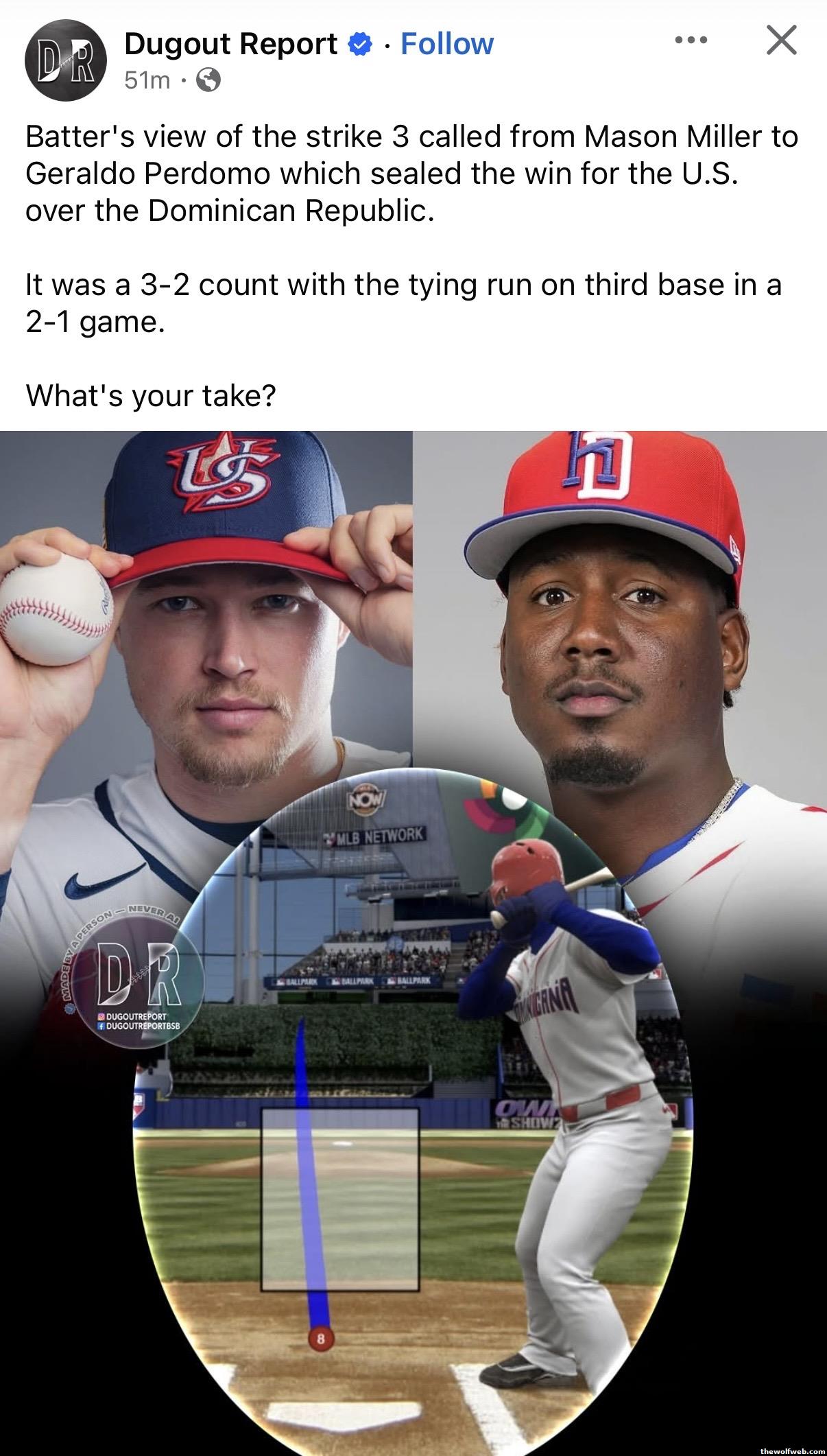Image resolution: width=827 pixels, height=1456 pixels.
Task: Open the post's photo in full view
Action: pyautogui.click(x=413, y=940)
